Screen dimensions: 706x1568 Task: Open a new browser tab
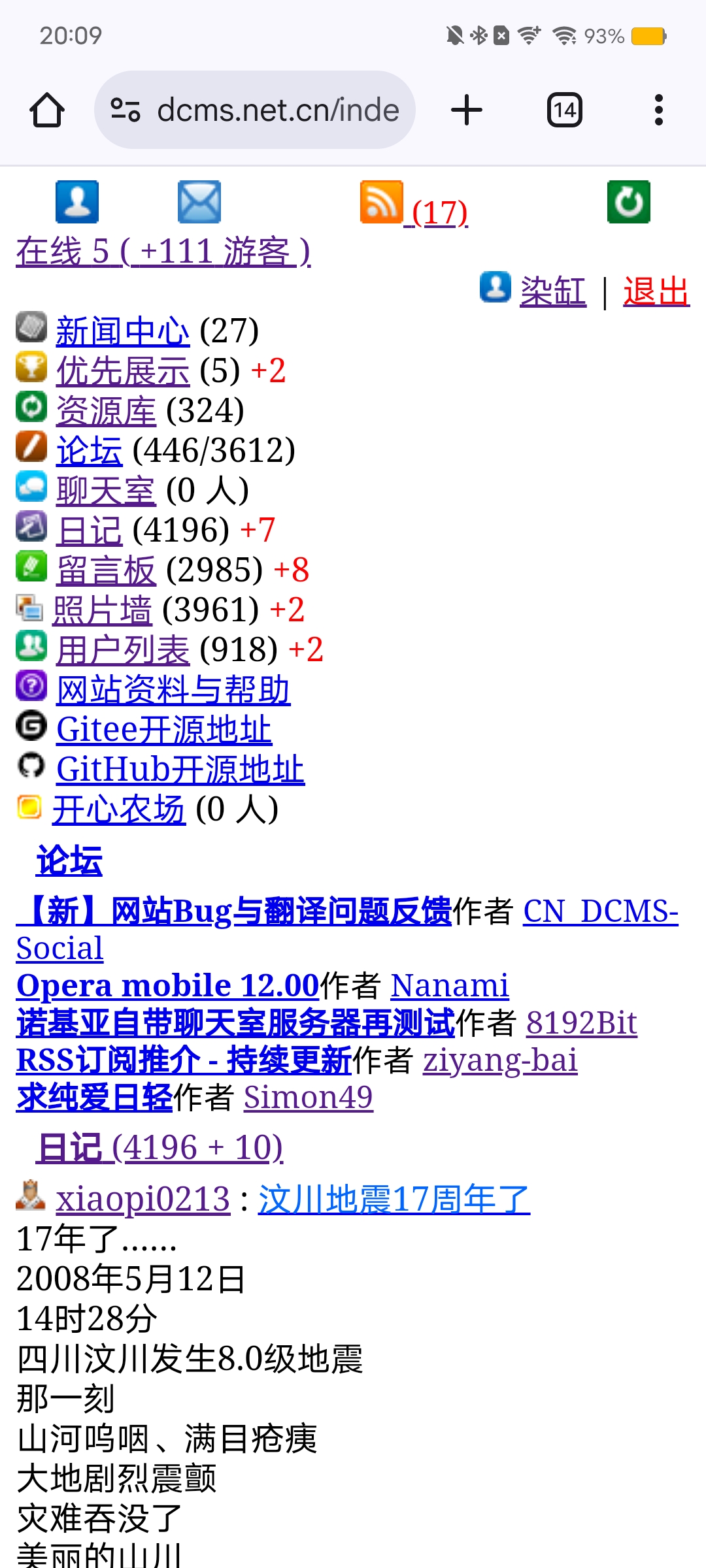467,110
